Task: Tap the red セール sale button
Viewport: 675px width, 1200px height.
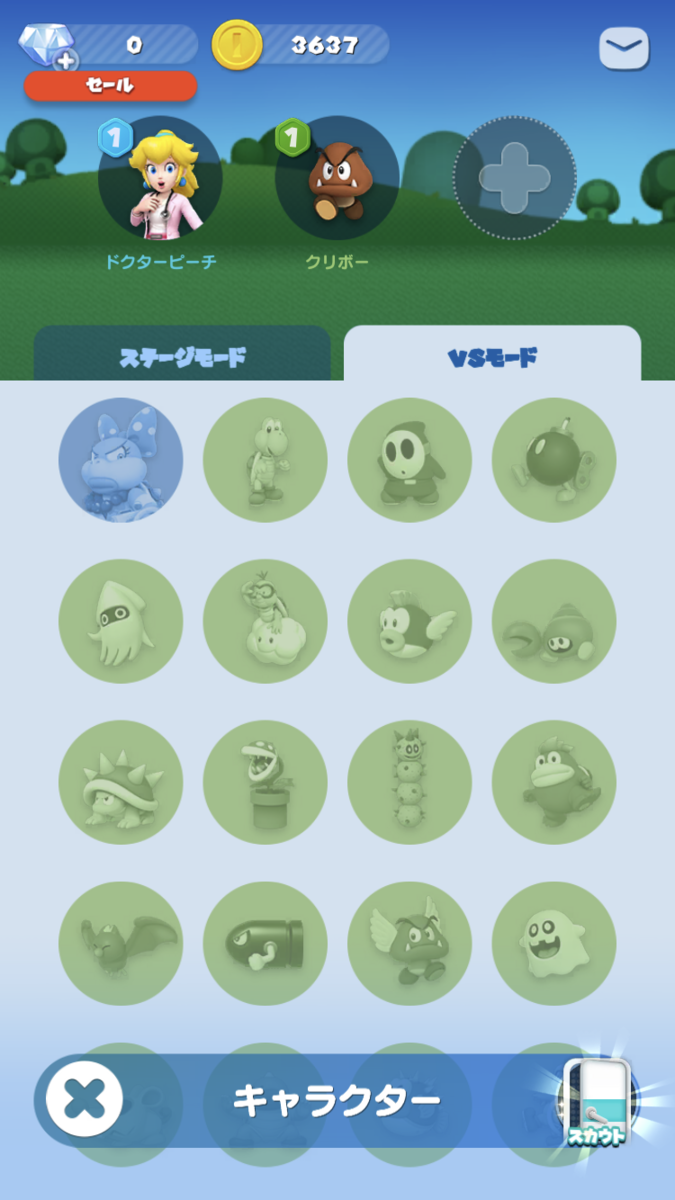Action: pyautogui.click(x=110, y=86)
